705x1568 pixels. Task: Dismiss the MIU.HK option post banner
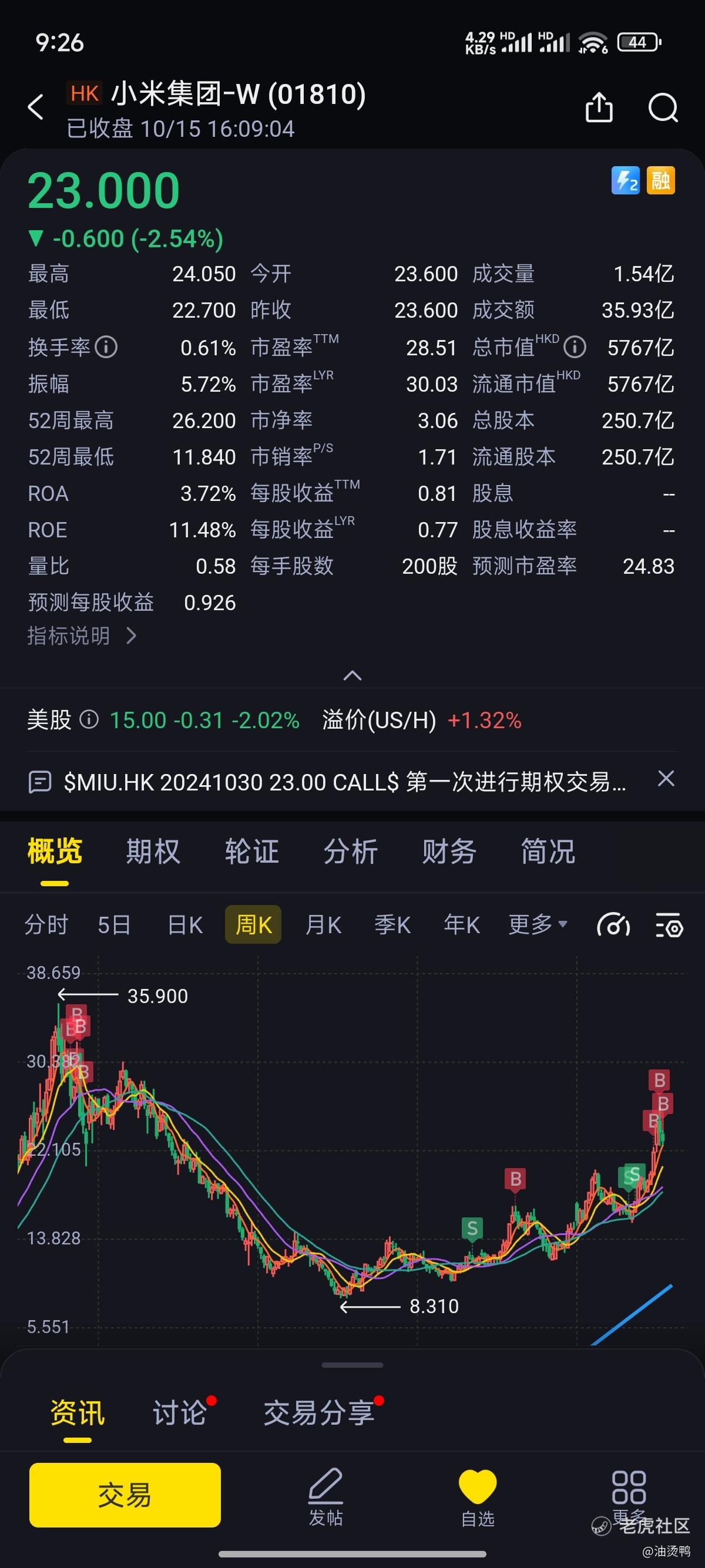(666, 779)
